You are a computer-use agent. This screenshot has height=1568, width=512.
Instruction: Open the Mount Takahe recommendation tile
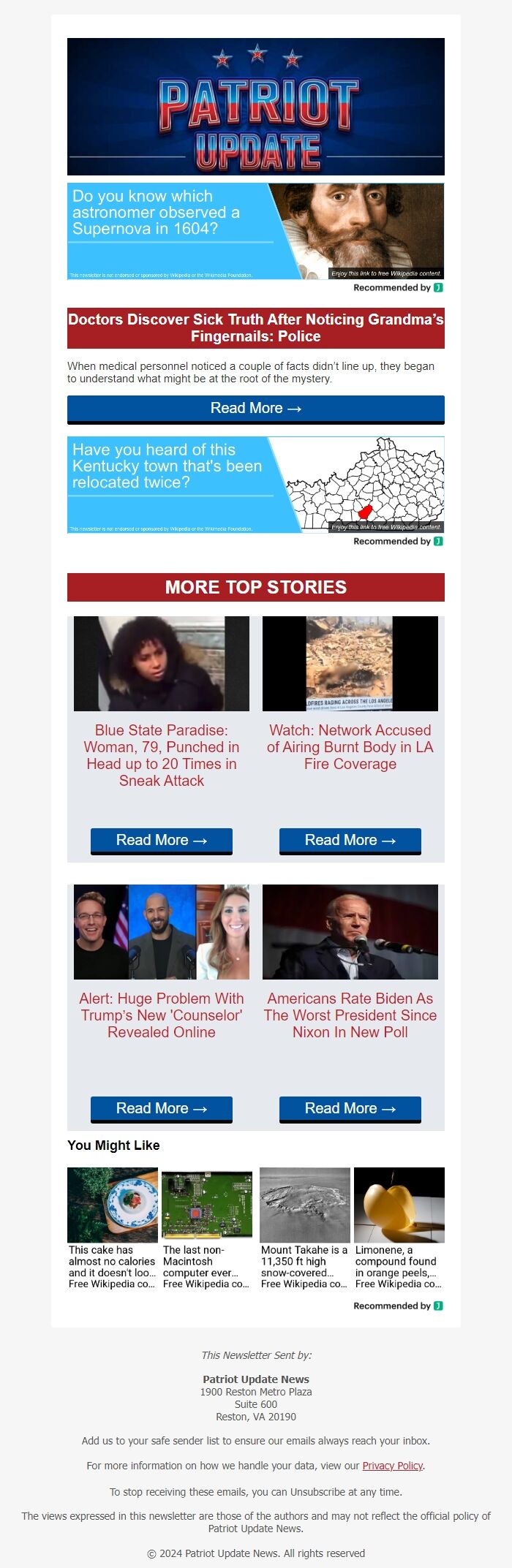pos(304,1228)
